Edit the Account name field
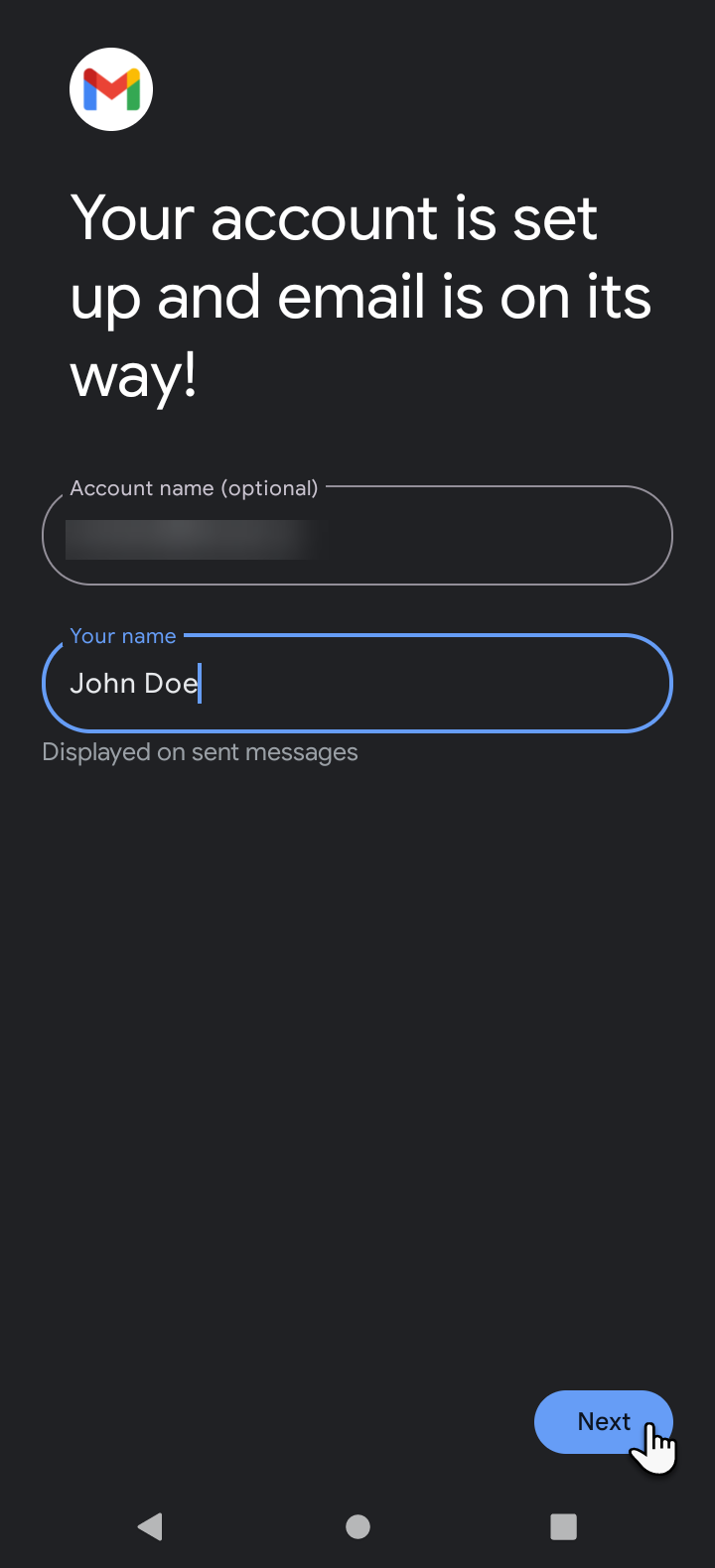The width and height of the screenshot is (715, 1568). [357, 537]
